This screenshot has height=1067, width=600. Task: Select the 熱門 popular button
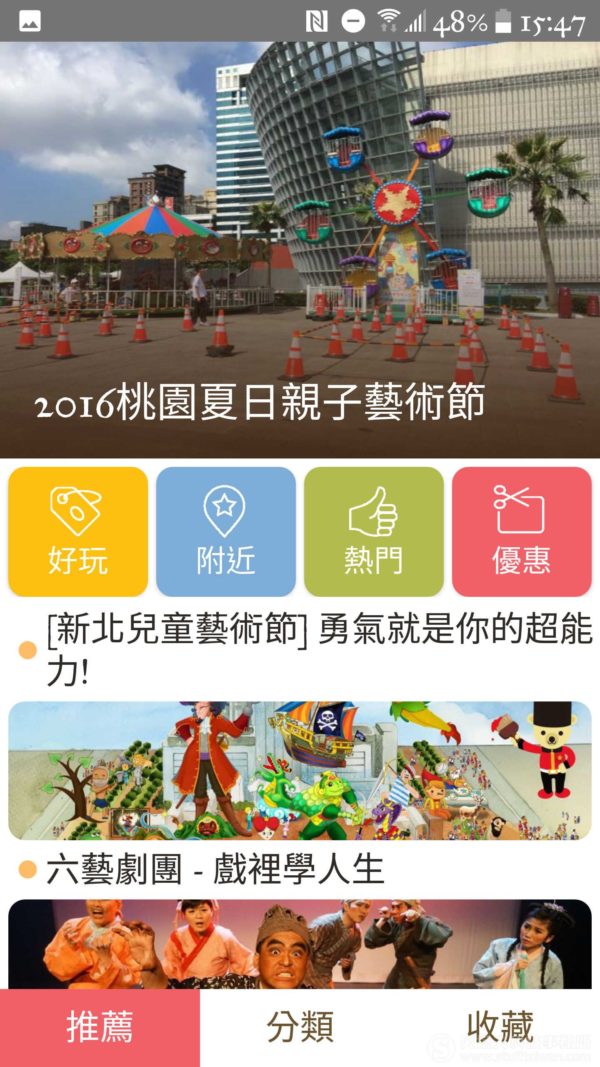tap(373, 531)
